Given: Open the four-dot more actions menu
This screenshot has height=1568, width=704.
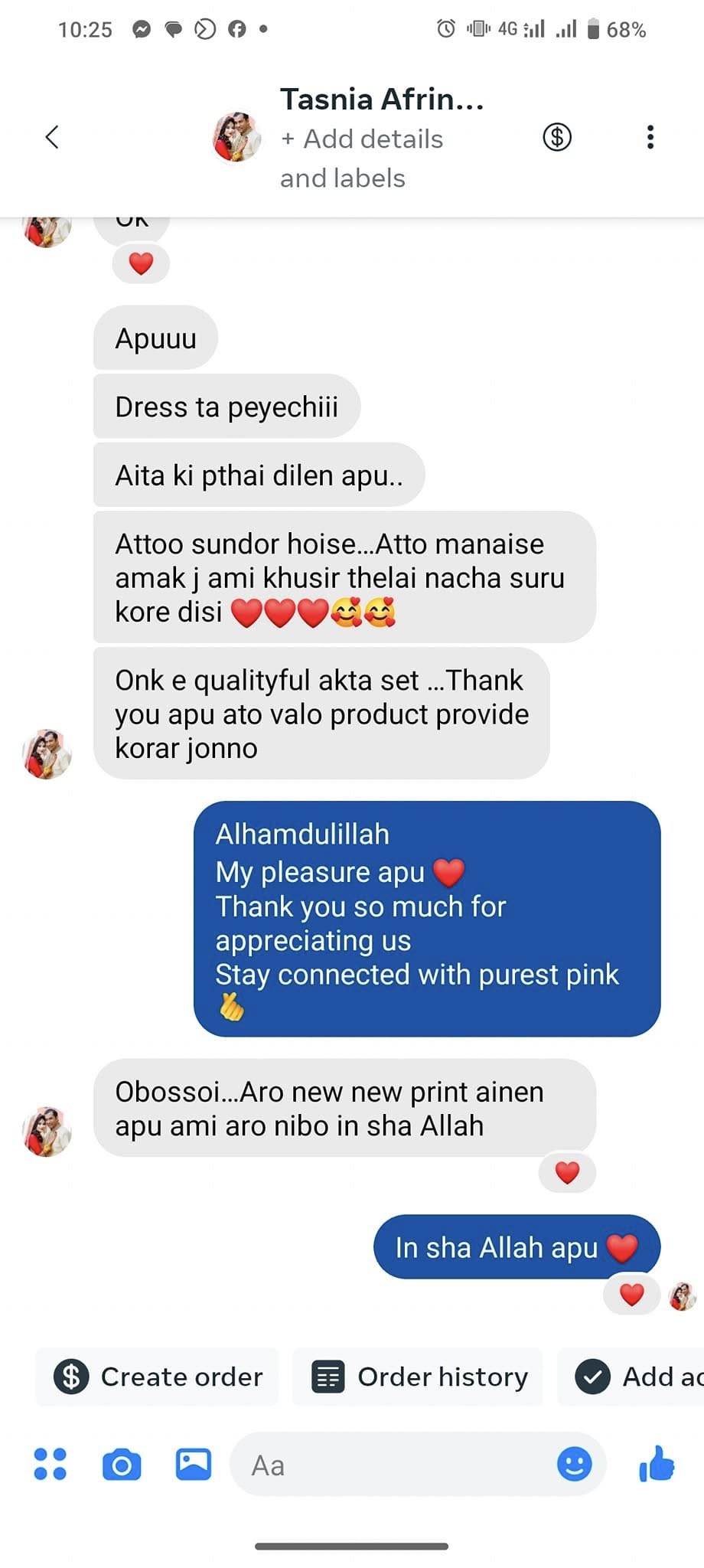Looking at the screenshot, I should (51, 1464).
